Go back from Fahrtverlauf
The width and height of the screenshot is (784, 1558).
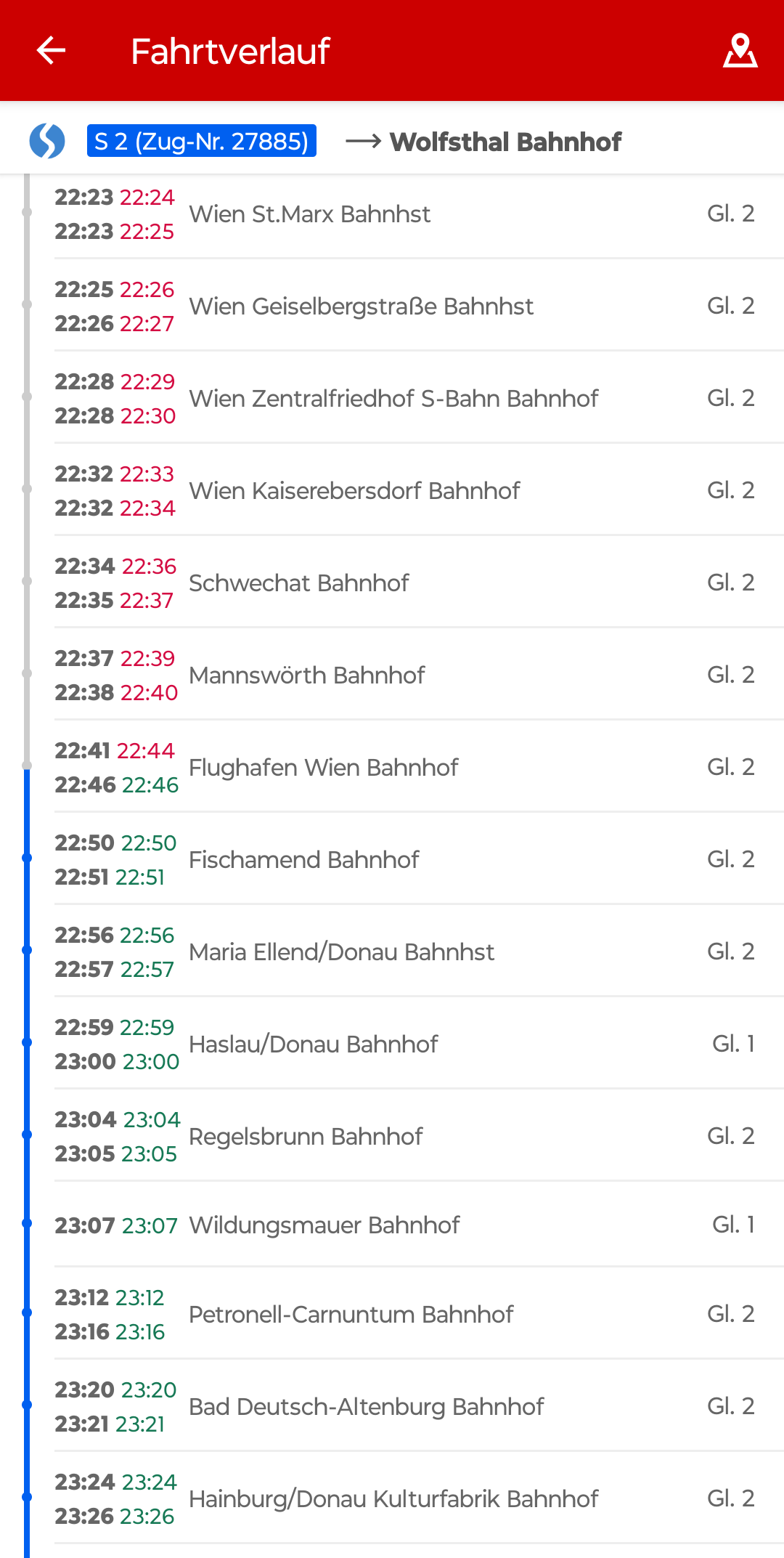pos(51,51)
